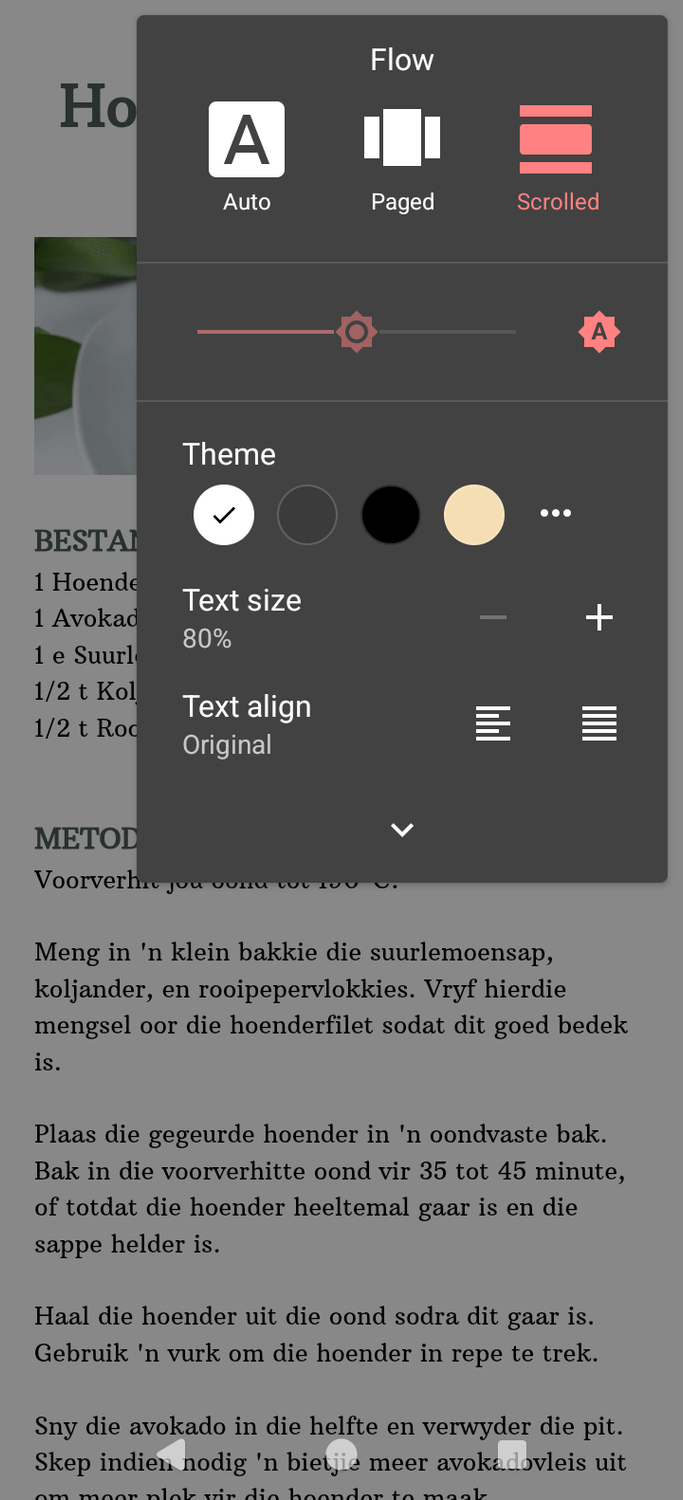Choose the sepia beige theme

[474, 514]
